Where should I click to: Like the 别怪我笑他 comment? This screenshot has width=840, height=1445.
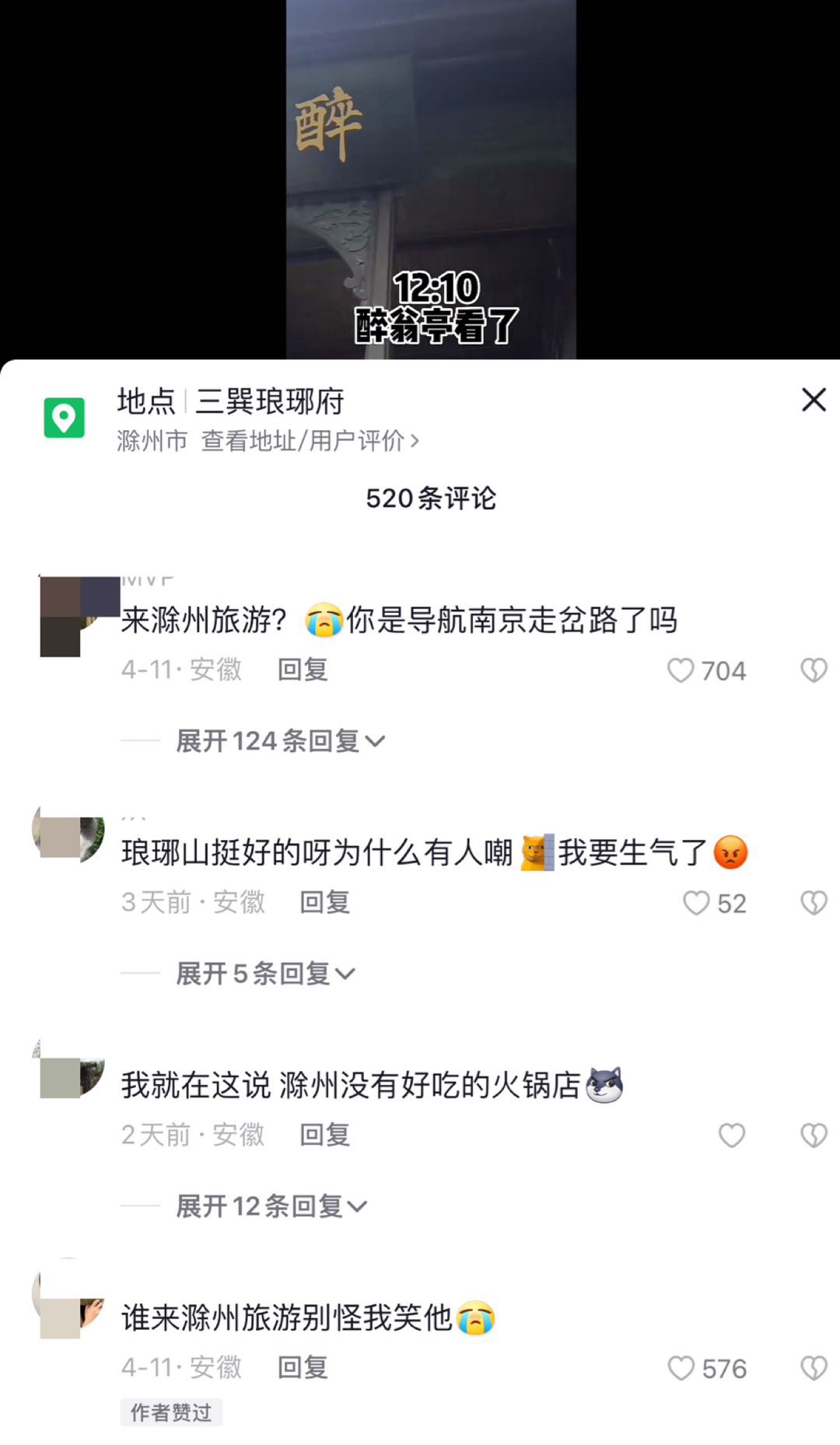[706, 1369]
